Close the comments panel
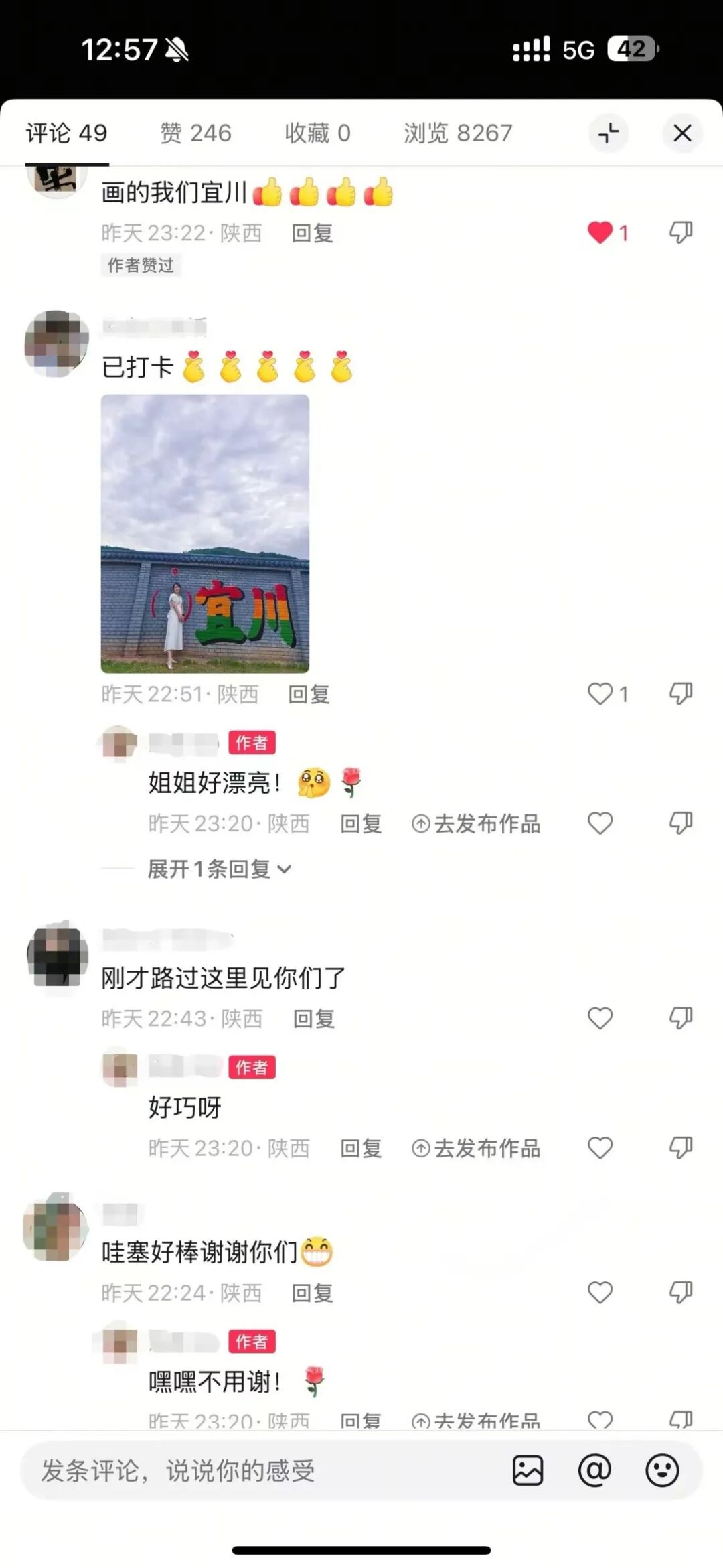This screenshot has height=1568, width=723. (682, 133)
